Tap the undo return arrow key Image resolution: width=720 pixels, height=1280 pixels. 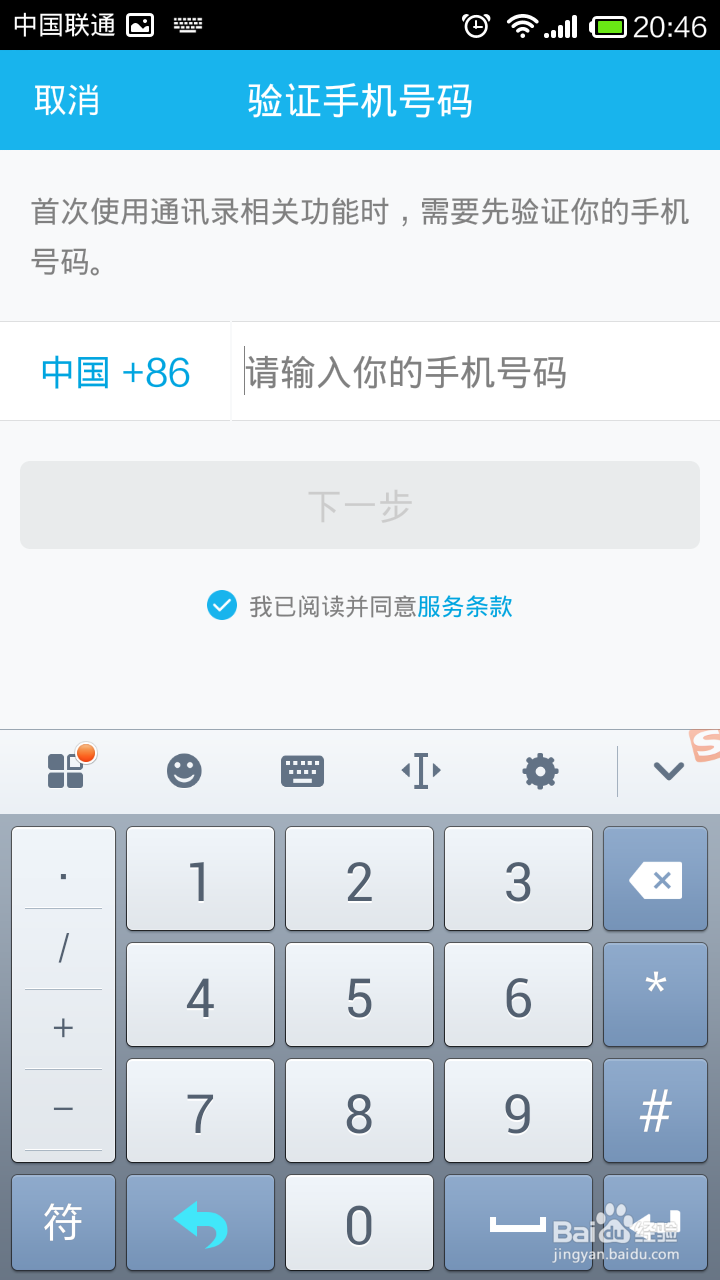[x=199, y=1222]
